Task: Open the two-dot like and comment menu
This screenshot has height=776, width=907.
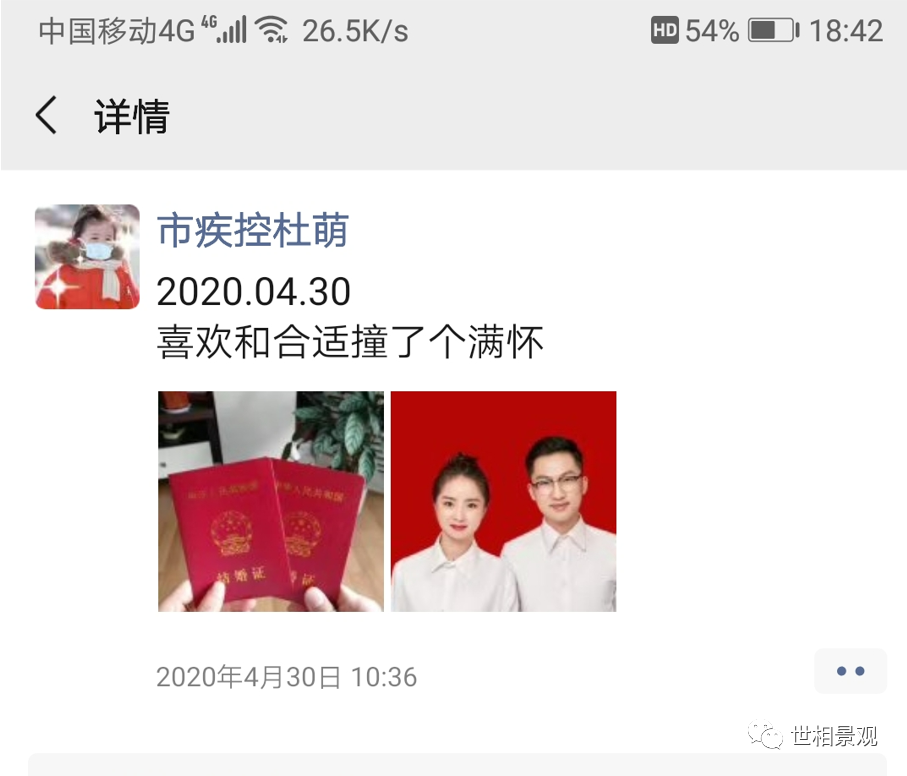Action: coord(850,671)
